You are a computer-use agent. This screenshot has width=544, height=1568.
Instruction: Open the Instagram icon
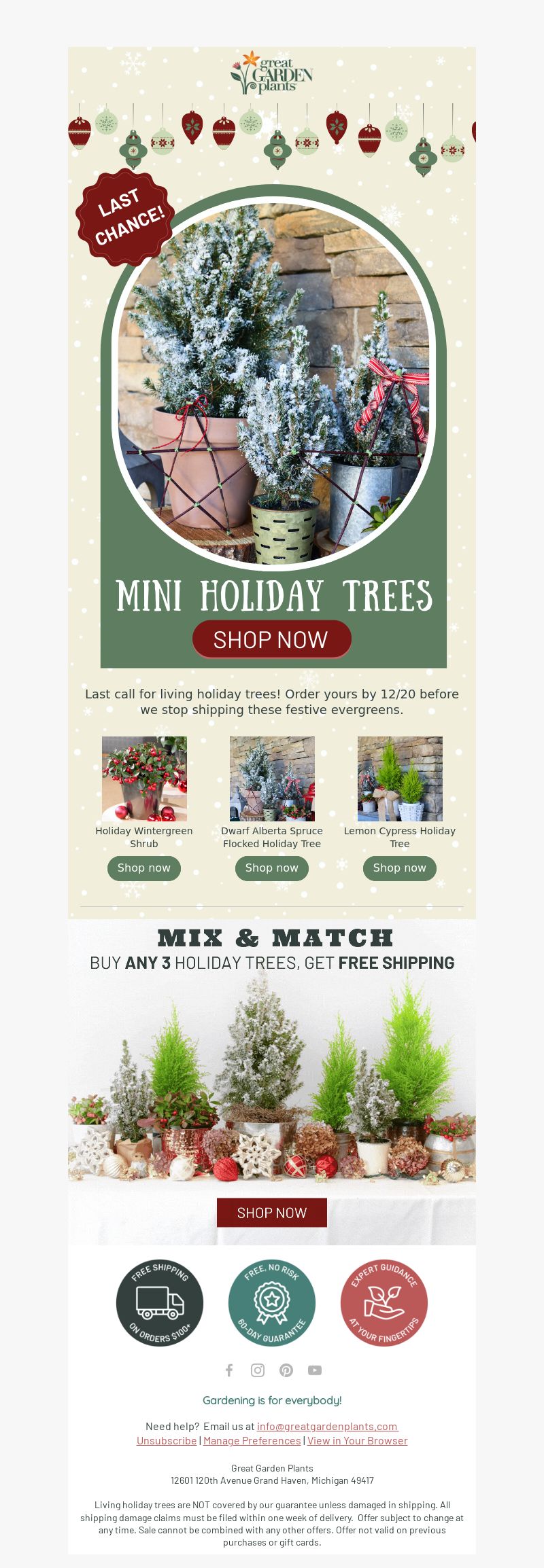[x=258, y=1370]
